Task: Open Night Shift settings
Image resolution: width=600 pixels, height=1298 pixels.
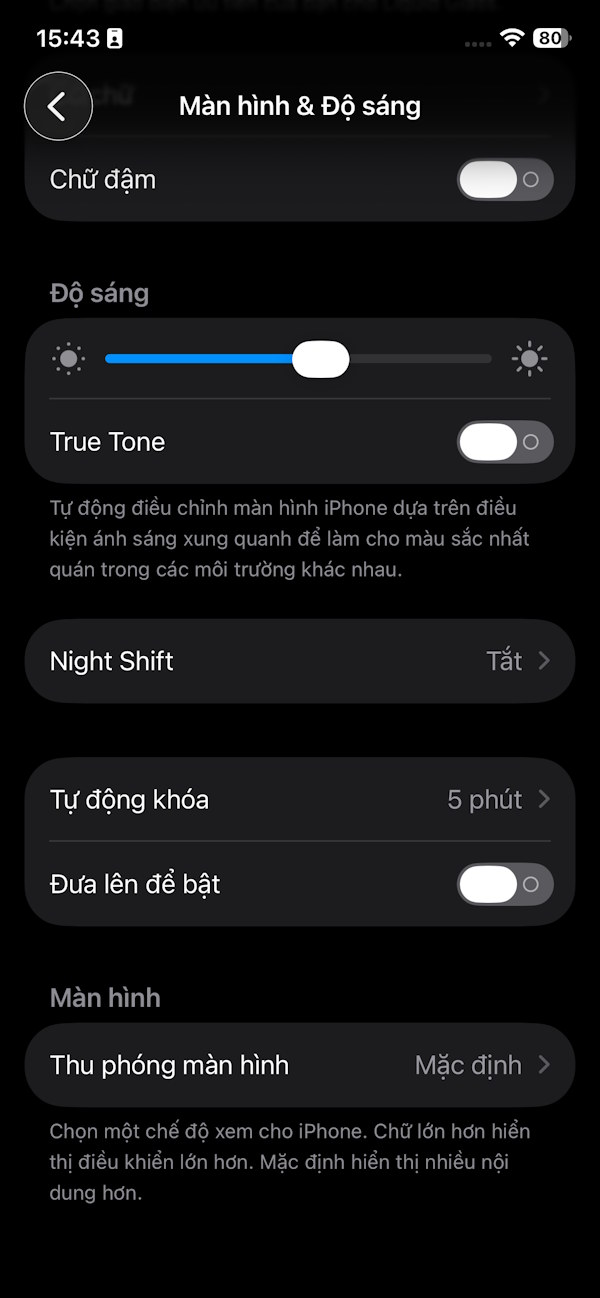Action: [300, 661]
